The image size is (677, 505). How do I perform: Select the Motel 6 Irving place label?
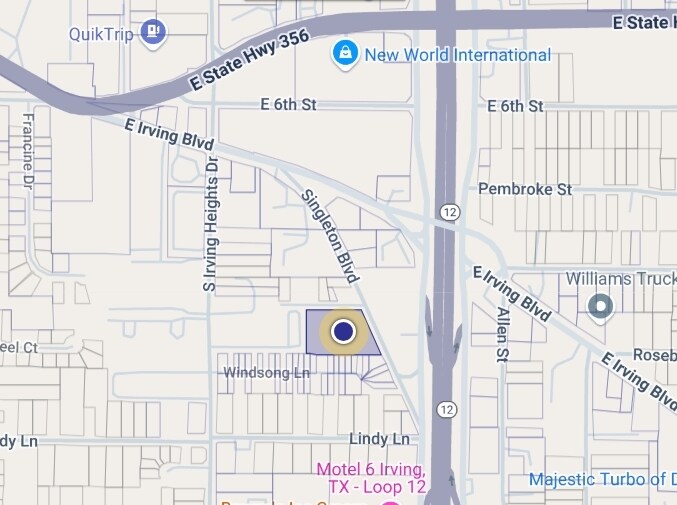point(371,477)
